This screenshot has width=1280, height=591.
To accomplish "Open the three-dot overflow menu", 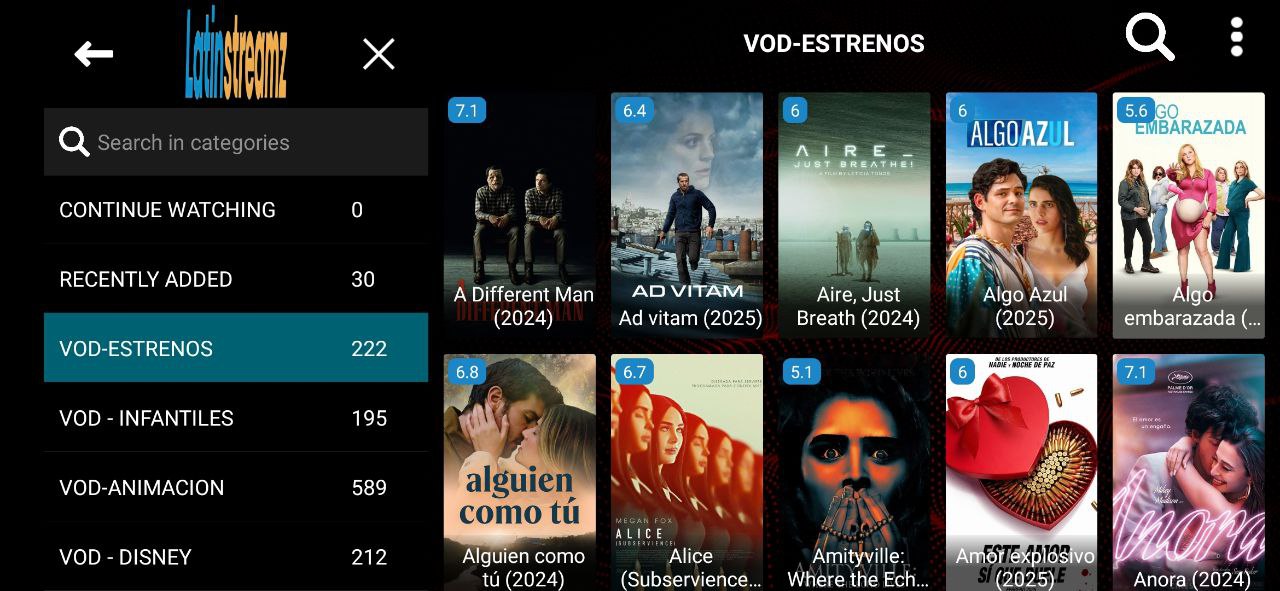I will pos(1237,38).
